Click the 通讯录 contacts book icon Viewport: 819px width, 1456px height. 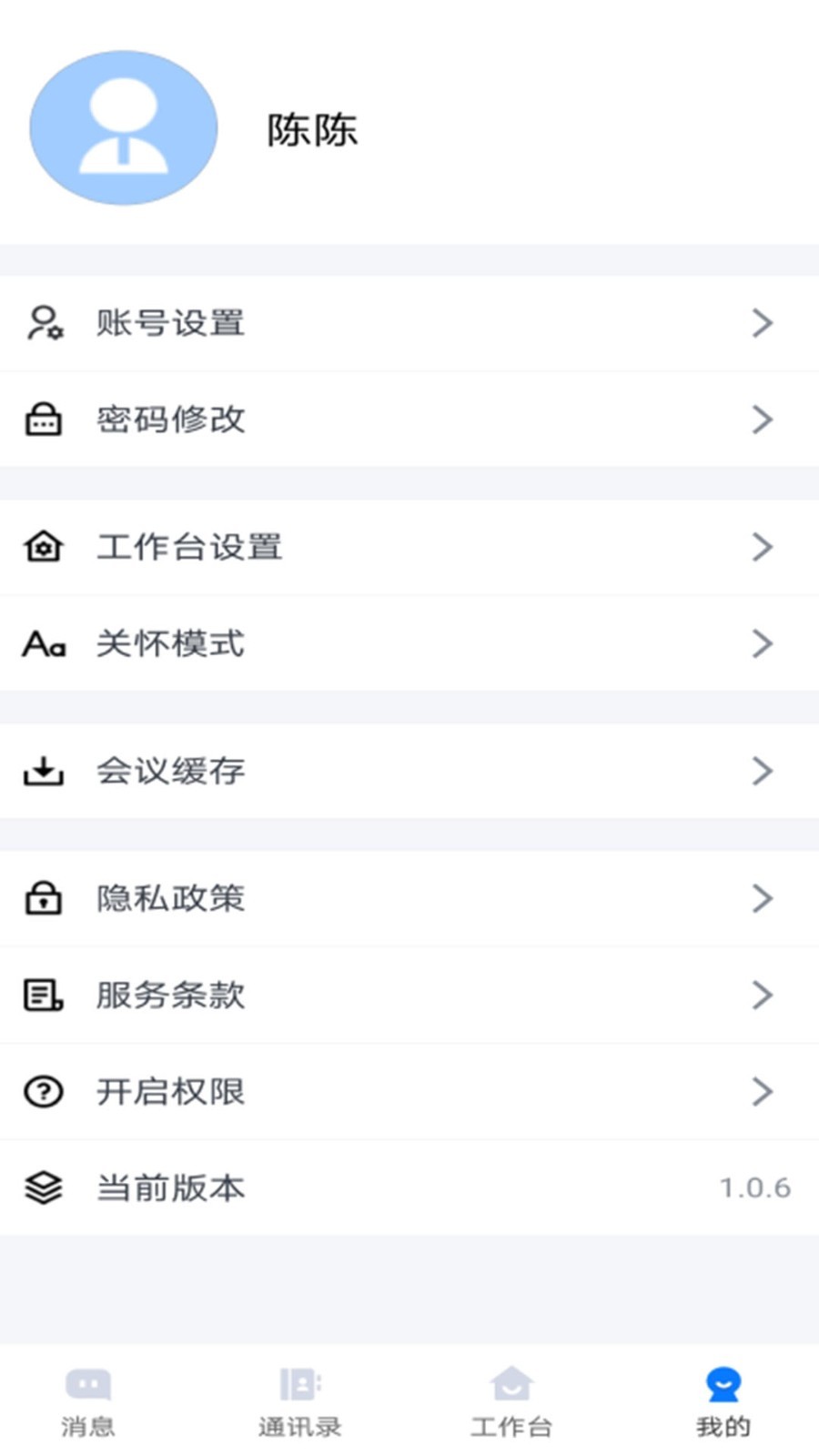point(300,1385)
